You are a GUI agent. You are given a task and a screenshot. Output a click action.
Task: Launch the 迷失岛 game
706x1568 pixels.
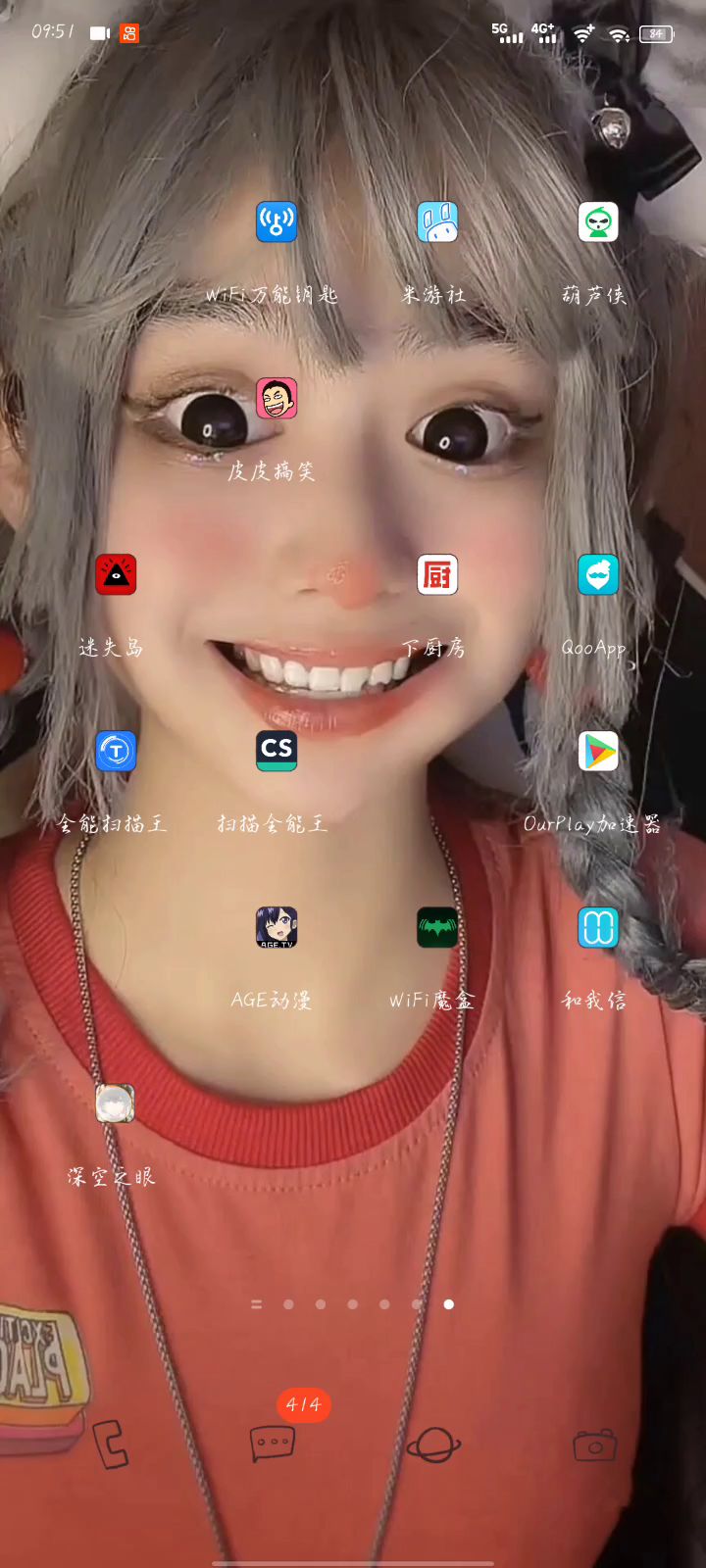pyautogui.click(x=116, y=574)
